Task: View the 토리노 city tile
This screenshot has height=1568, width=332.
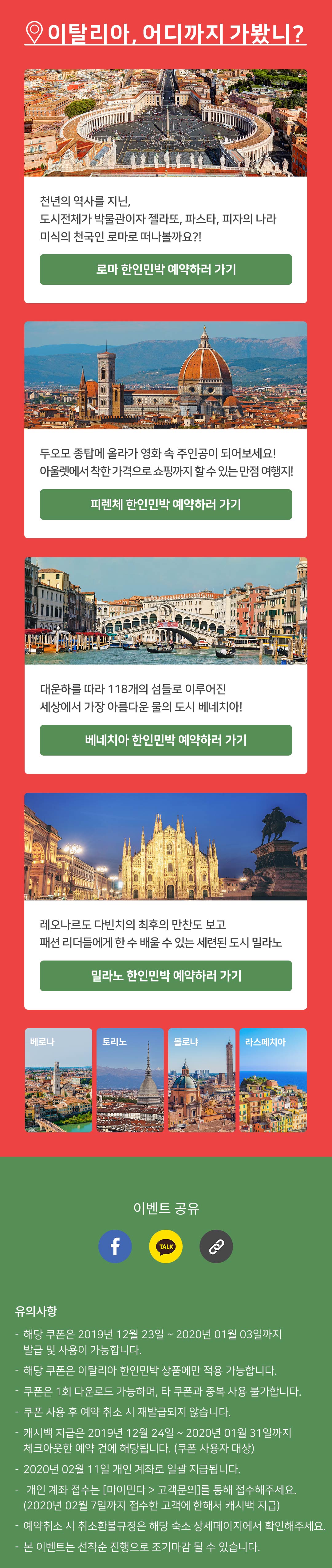Action: [x=130, y=1080]
